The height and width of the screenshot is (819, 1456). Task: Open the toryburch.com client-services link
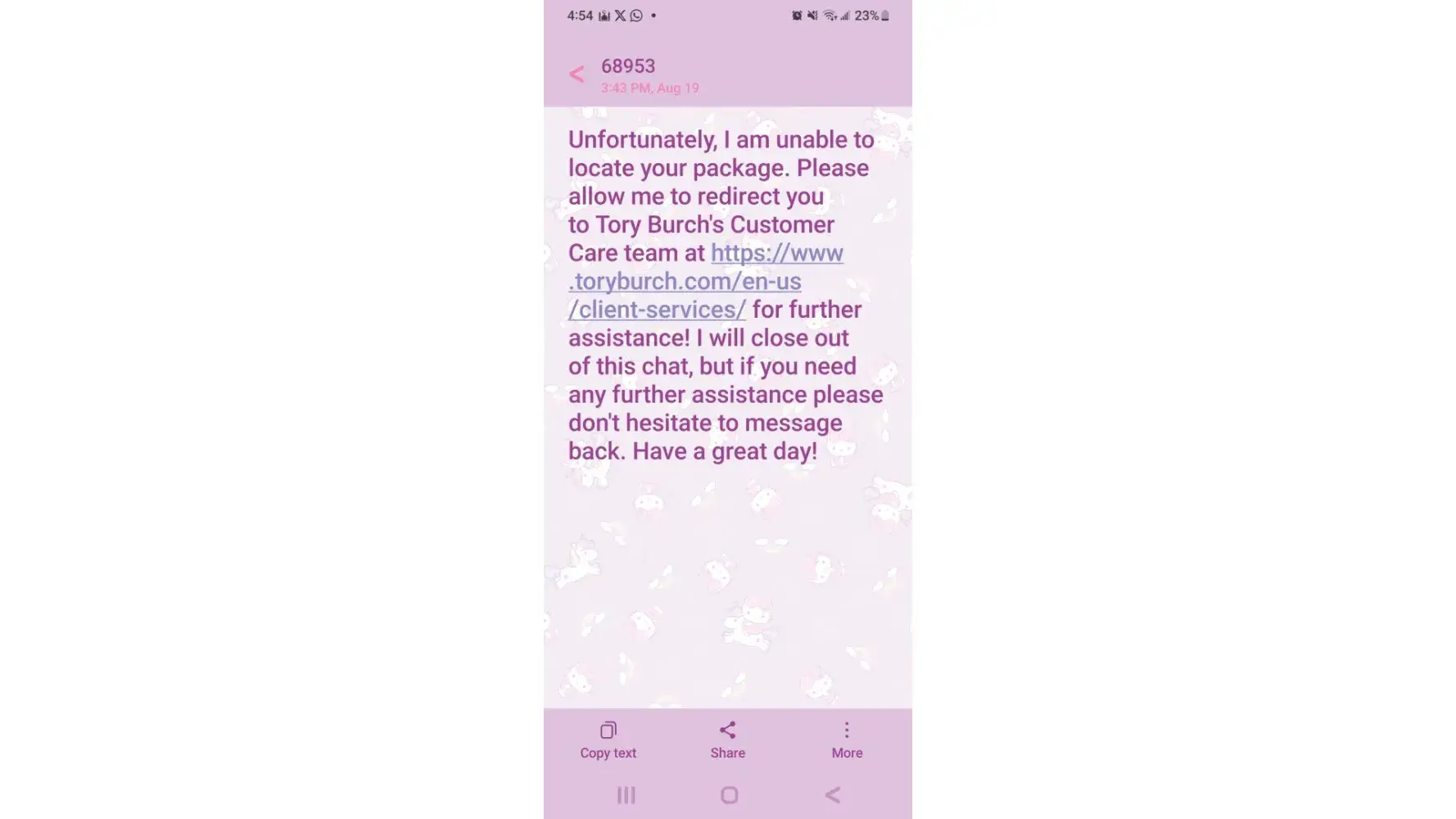[685, 282]
